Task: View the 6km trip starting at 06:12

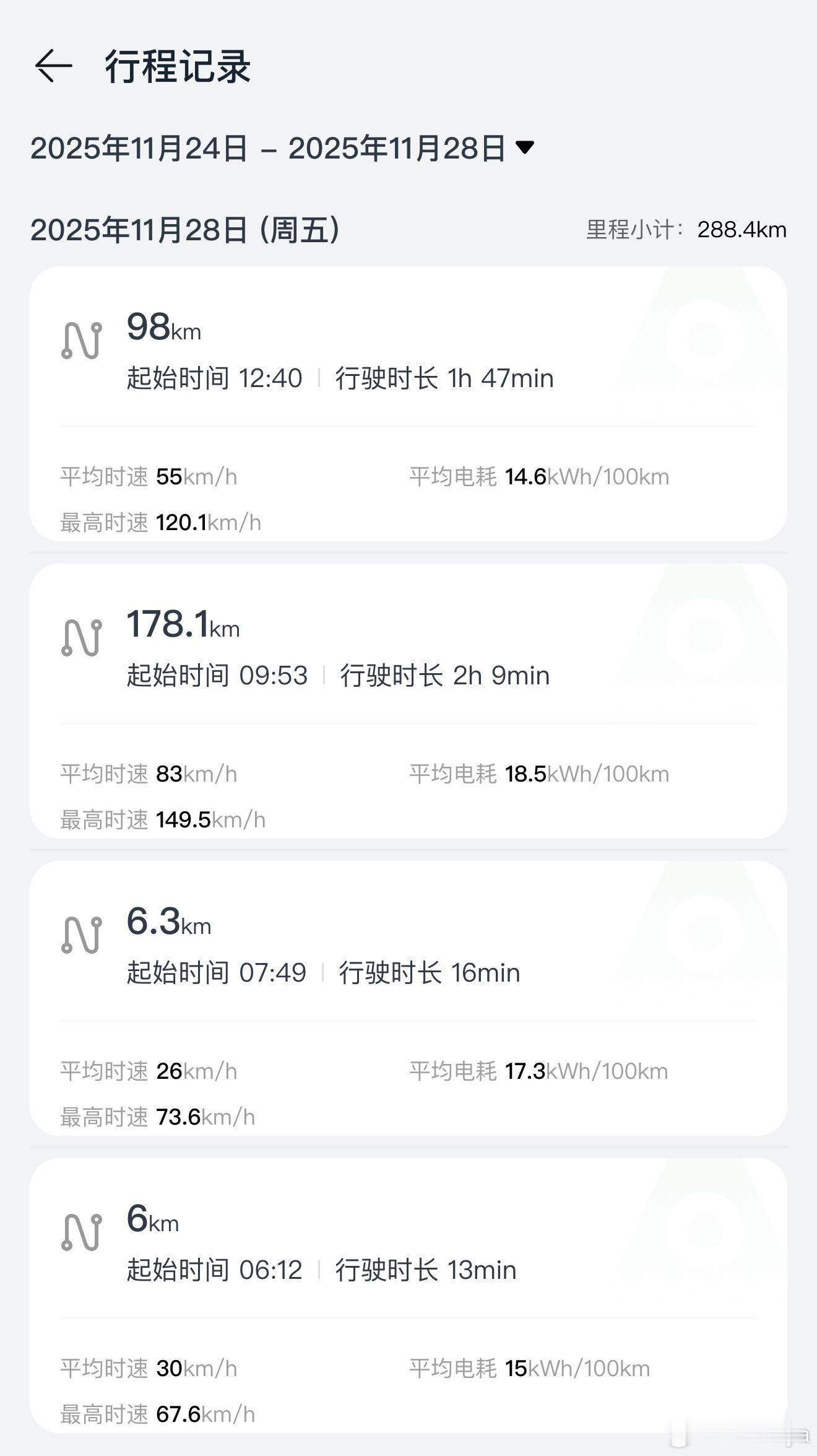Action: [408, 1296]
